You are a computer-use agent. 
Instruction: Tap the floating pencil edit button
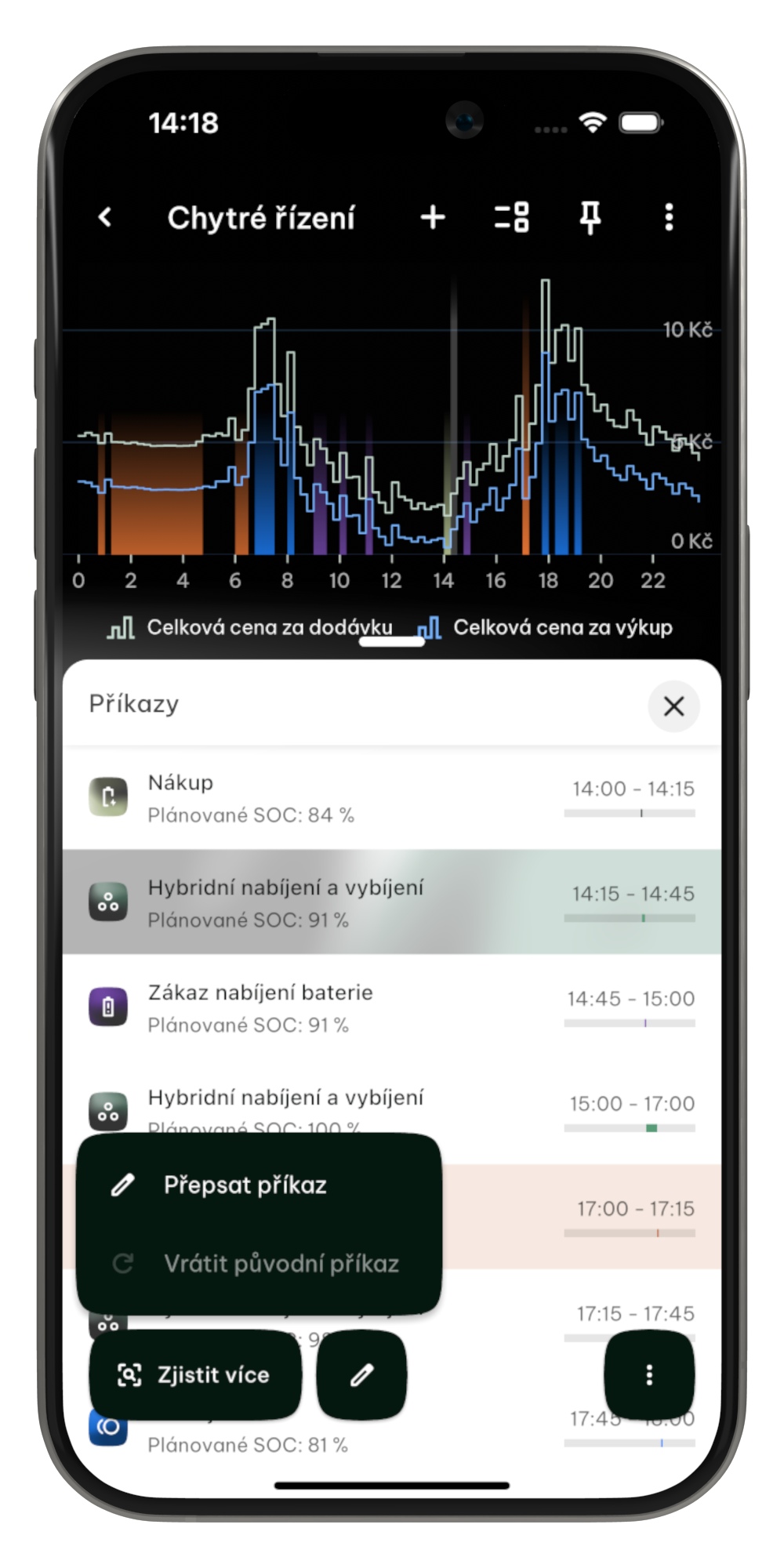point(361,1375)
